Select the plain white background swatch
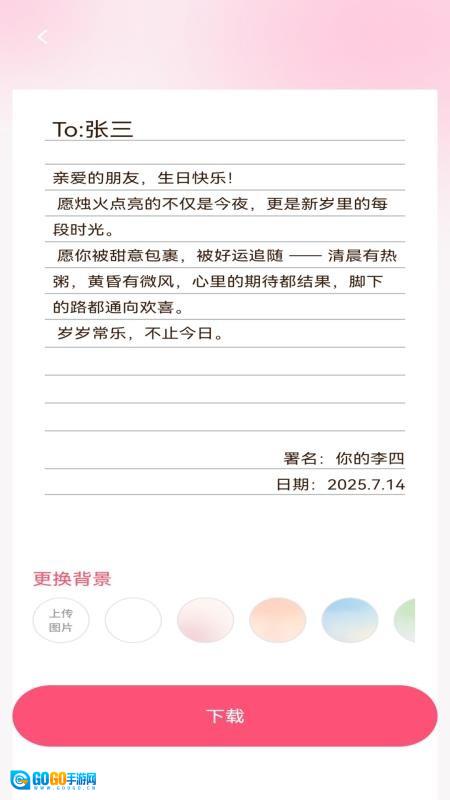The height and width of the screenshot is (800, 450). pos(133,620)
